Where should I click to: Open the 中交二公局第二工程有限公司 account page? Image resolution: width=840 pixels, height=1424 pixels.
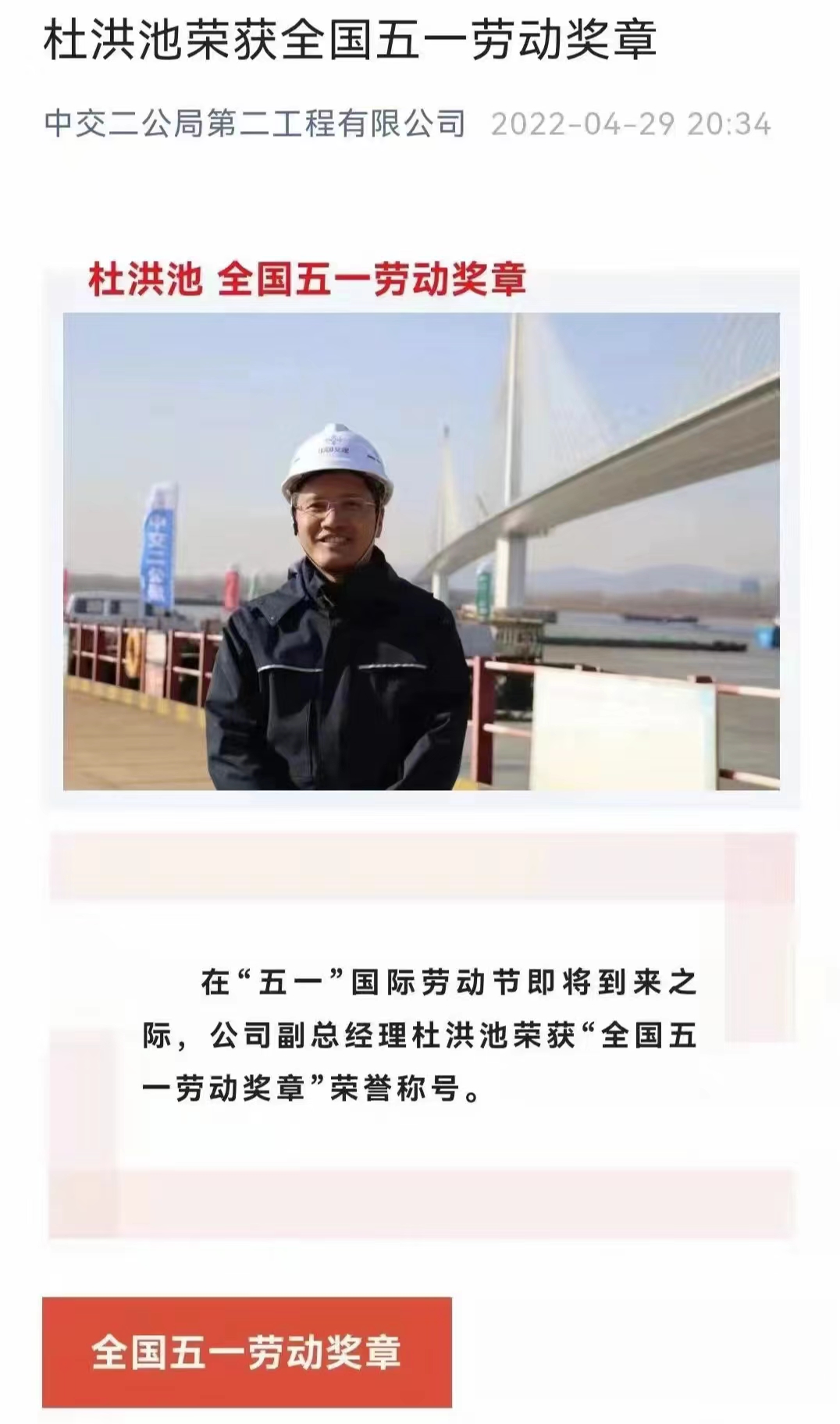coord(254,124)
